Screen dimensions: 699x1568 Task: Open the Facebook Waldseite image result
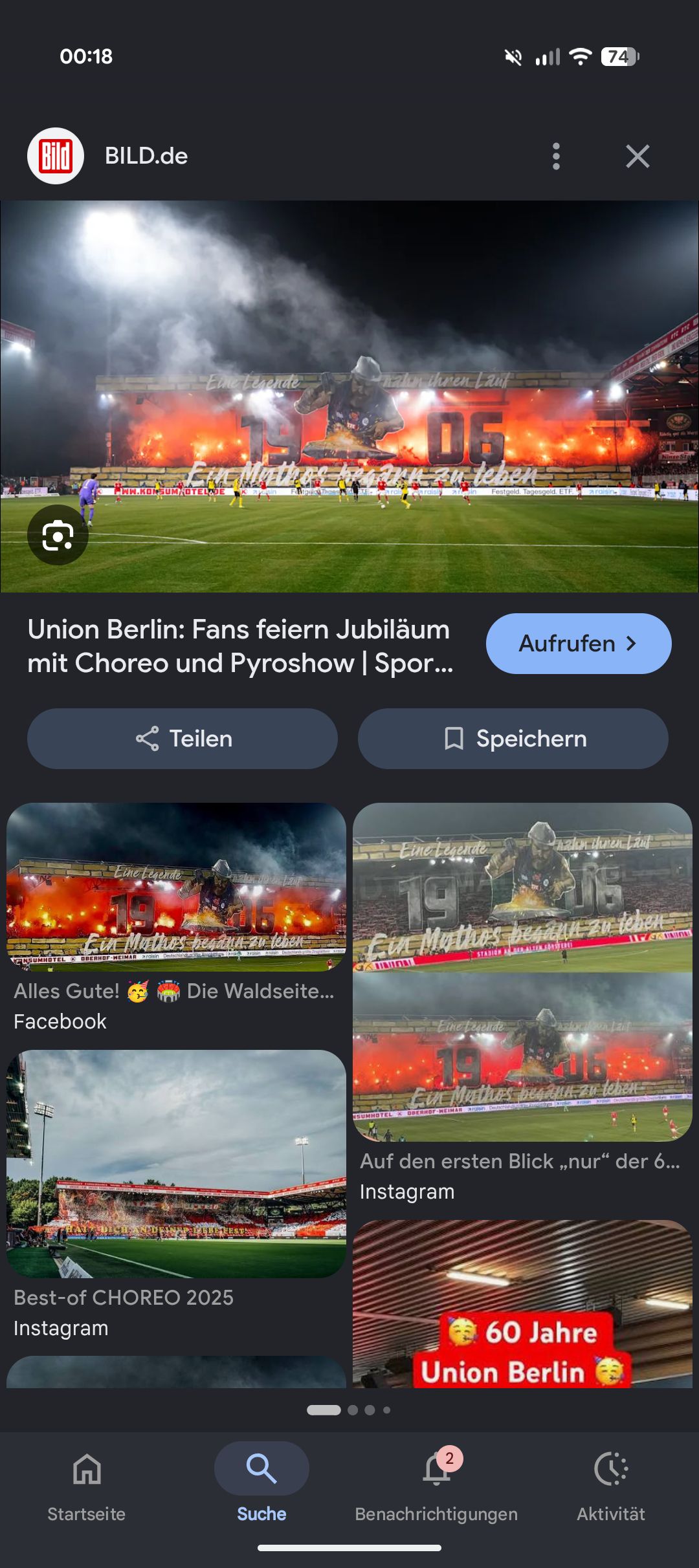pyautogui.click(x=176, y=917)
